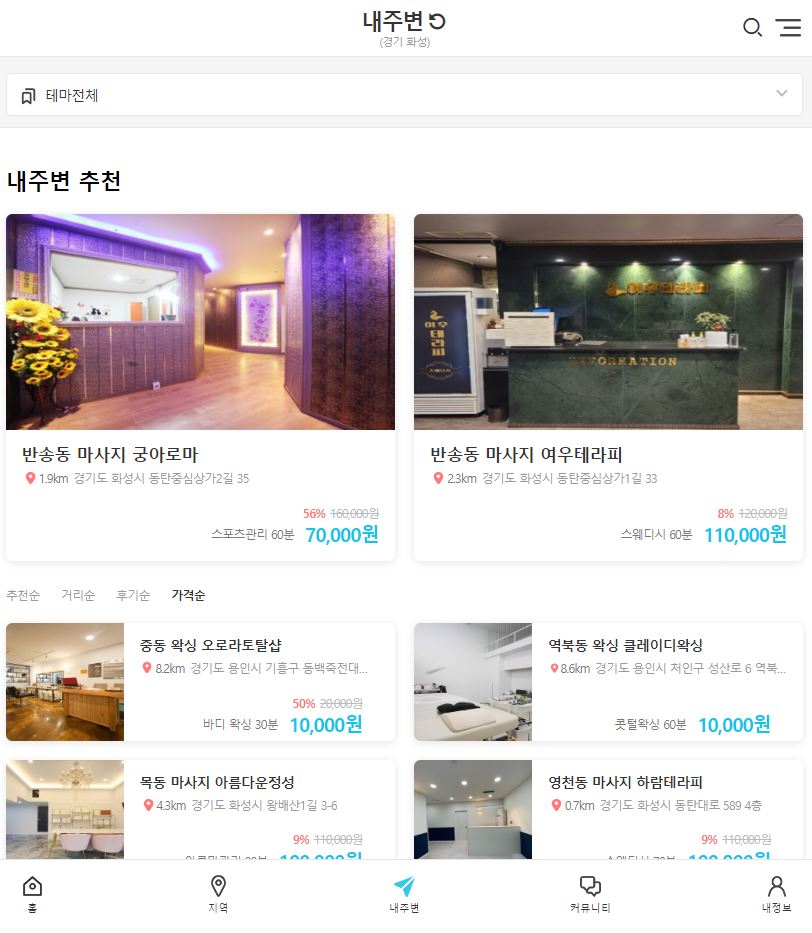Sort list by 후기순
The image size is (812, 933).
tap(133, 596)
